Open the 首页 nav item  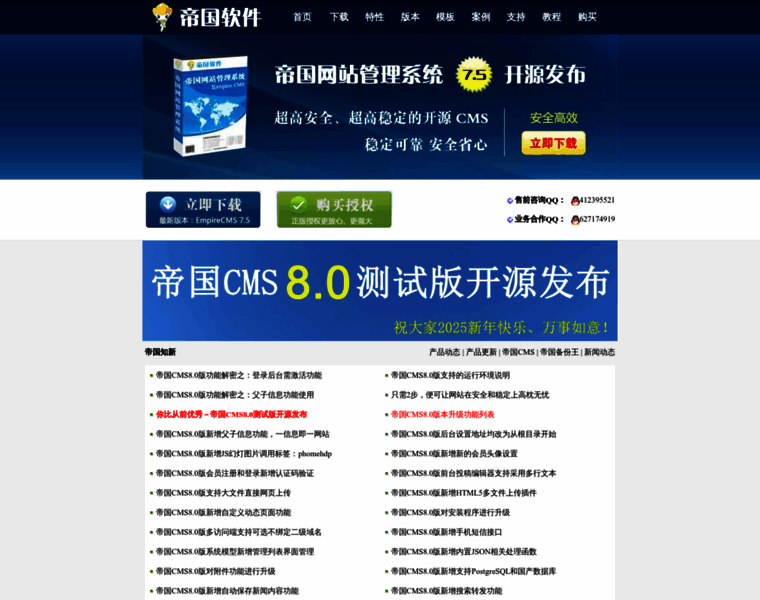coord(302,17)
